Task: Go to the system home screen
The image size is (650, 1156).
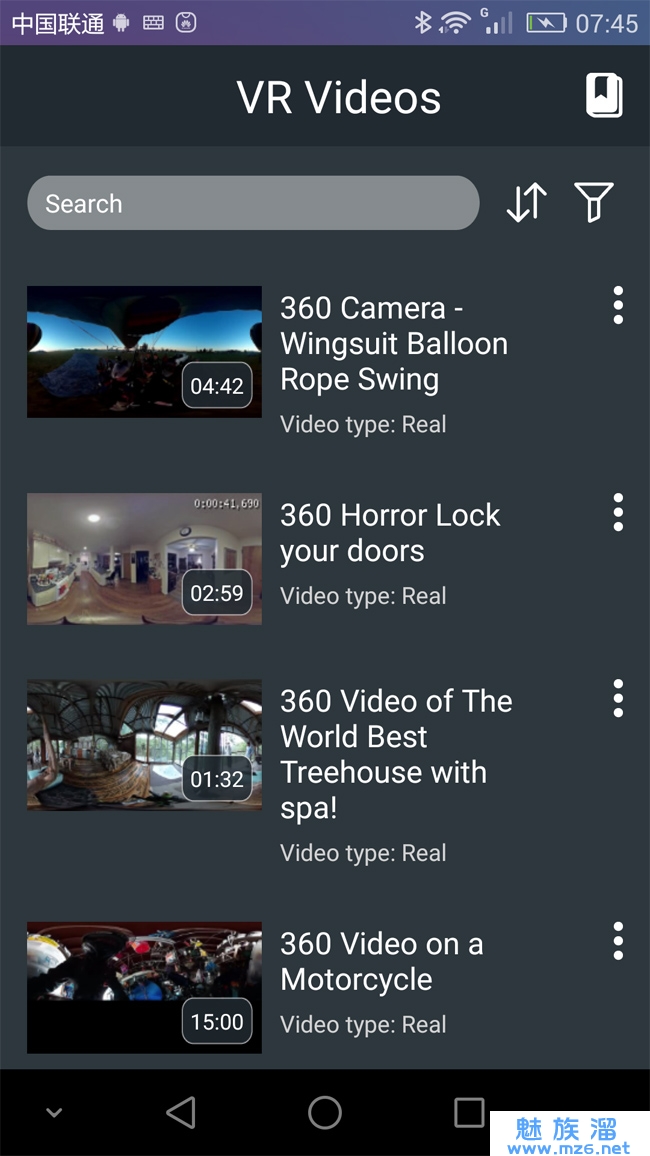Action: (325, 1112)
